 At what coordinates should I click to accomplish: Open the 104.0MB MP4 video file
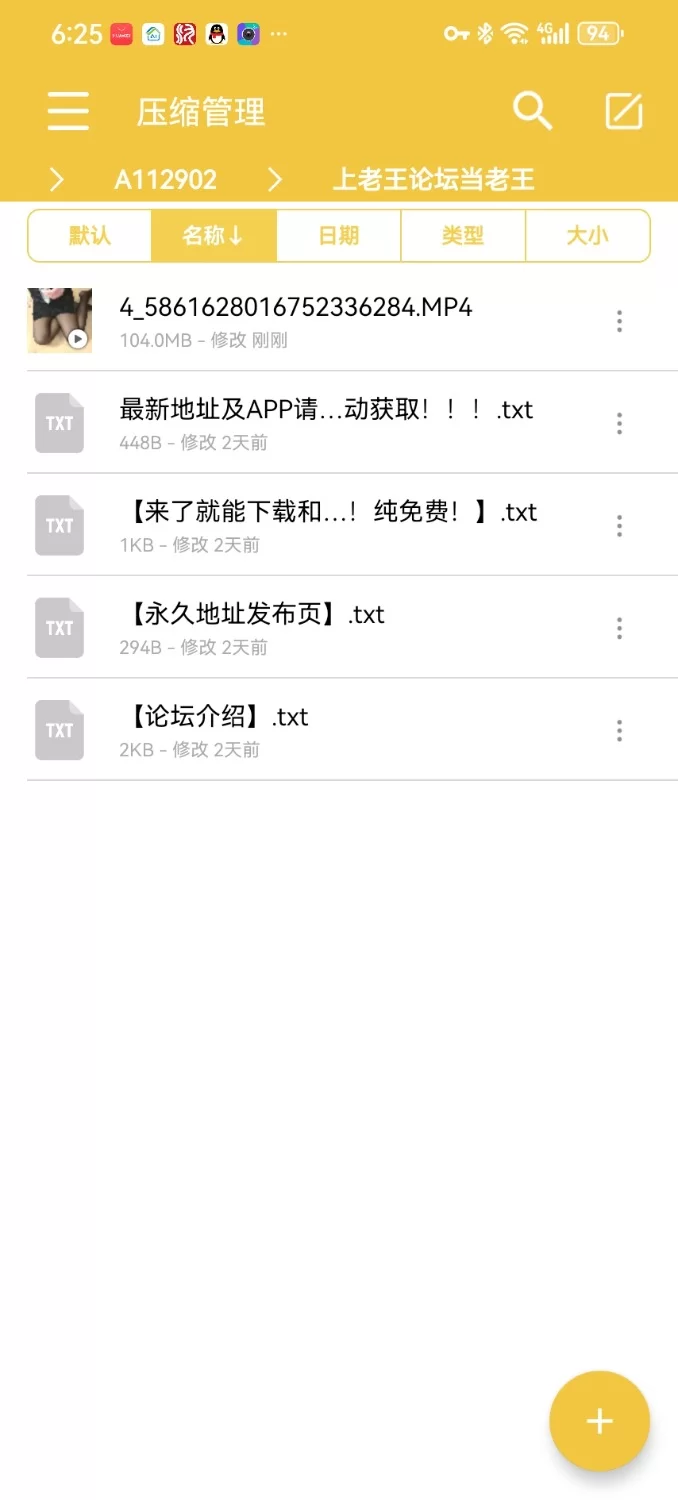point(295,320)
